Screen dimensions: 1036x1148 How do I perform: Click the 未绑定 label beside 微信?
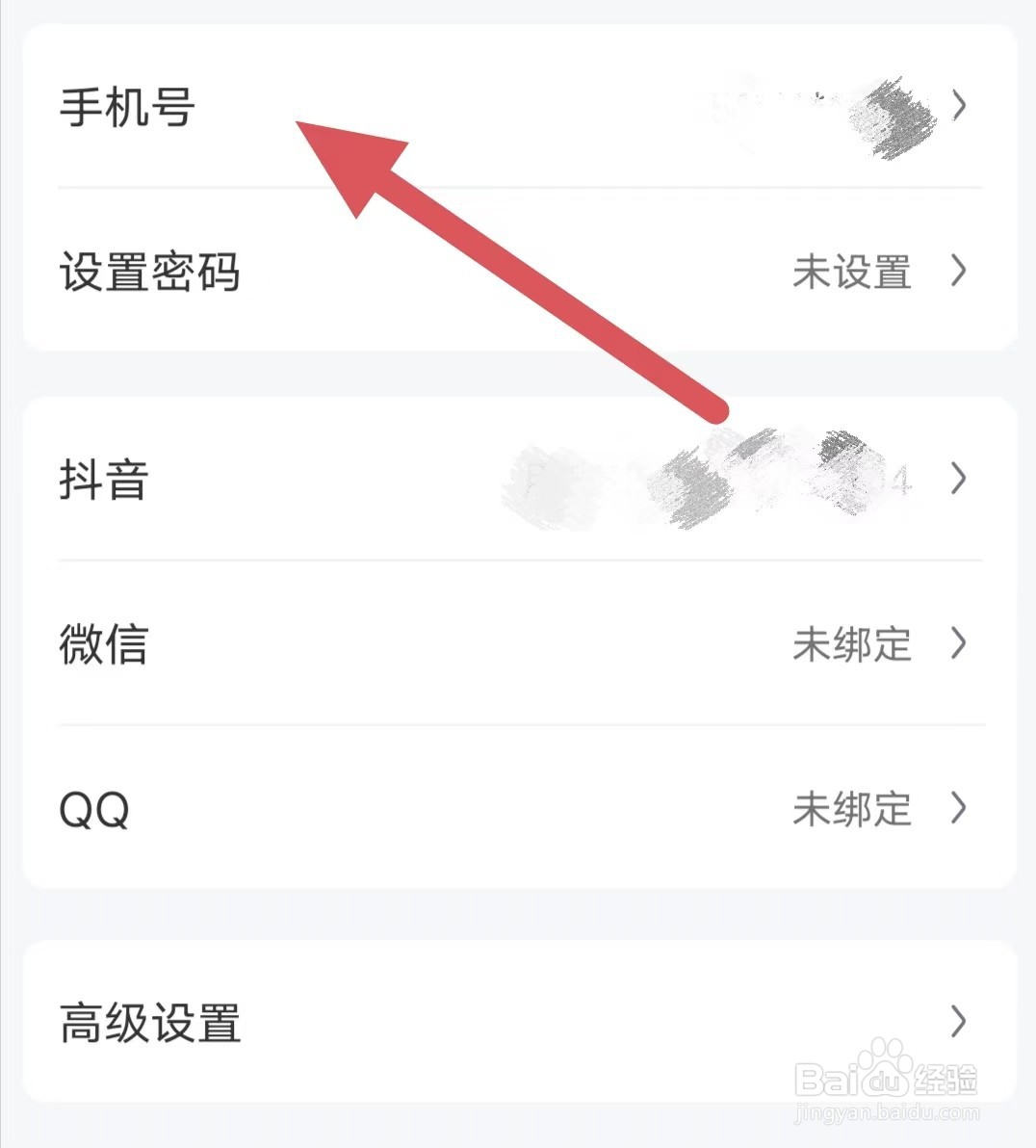coord(853,646)
